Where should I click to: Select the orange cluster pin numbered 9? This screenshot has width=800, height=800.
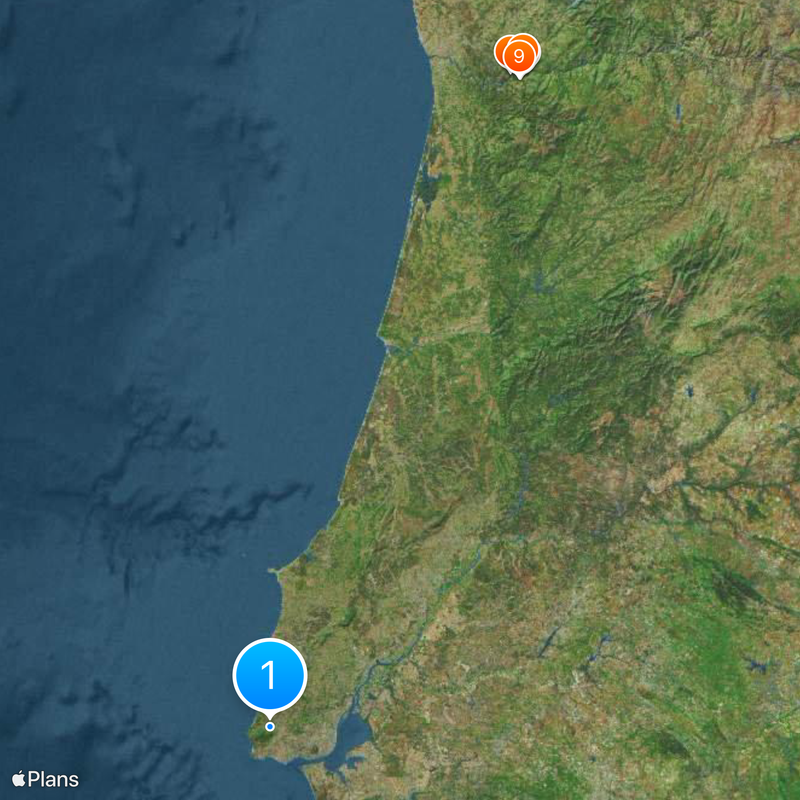(x=519, y=55)
